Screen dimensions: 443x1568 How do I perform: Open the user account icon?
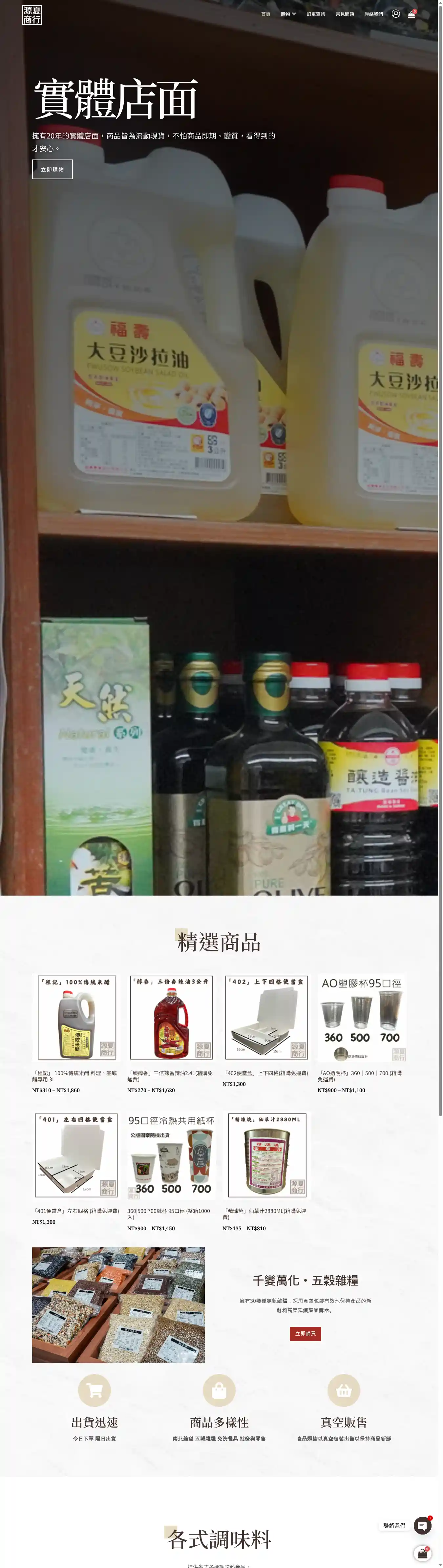tap(395, 13)
